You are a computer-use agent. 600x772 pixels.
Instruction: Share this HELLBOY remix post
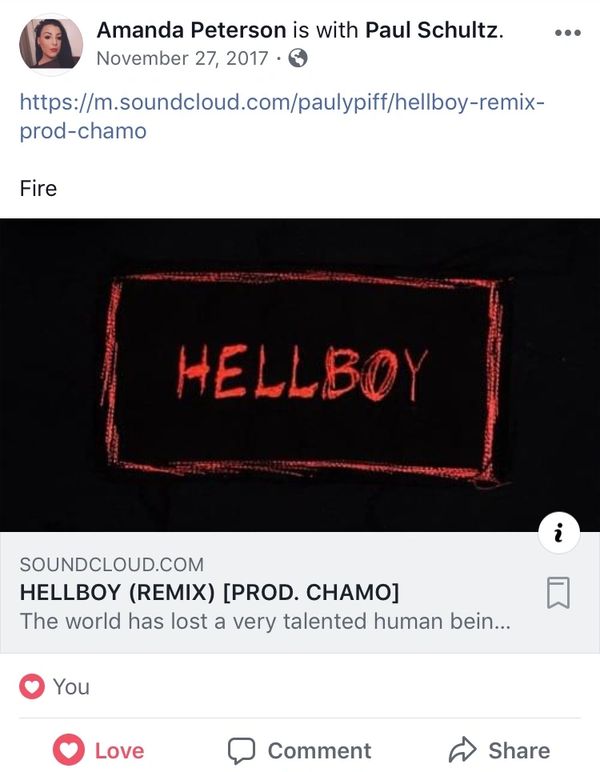pos(499,750)
